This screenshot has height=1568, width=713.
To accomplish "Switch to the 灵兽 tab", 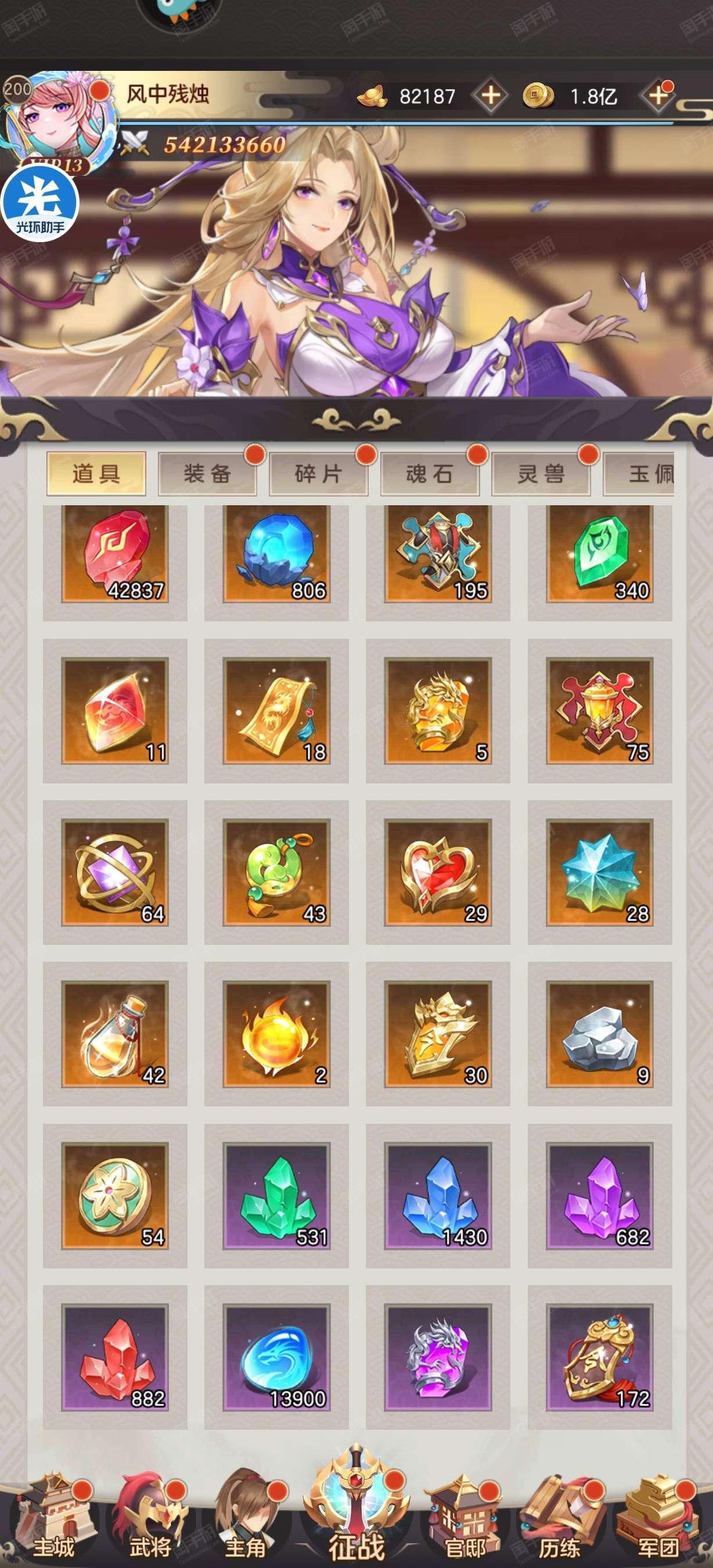I will click(x=541, y=473).
